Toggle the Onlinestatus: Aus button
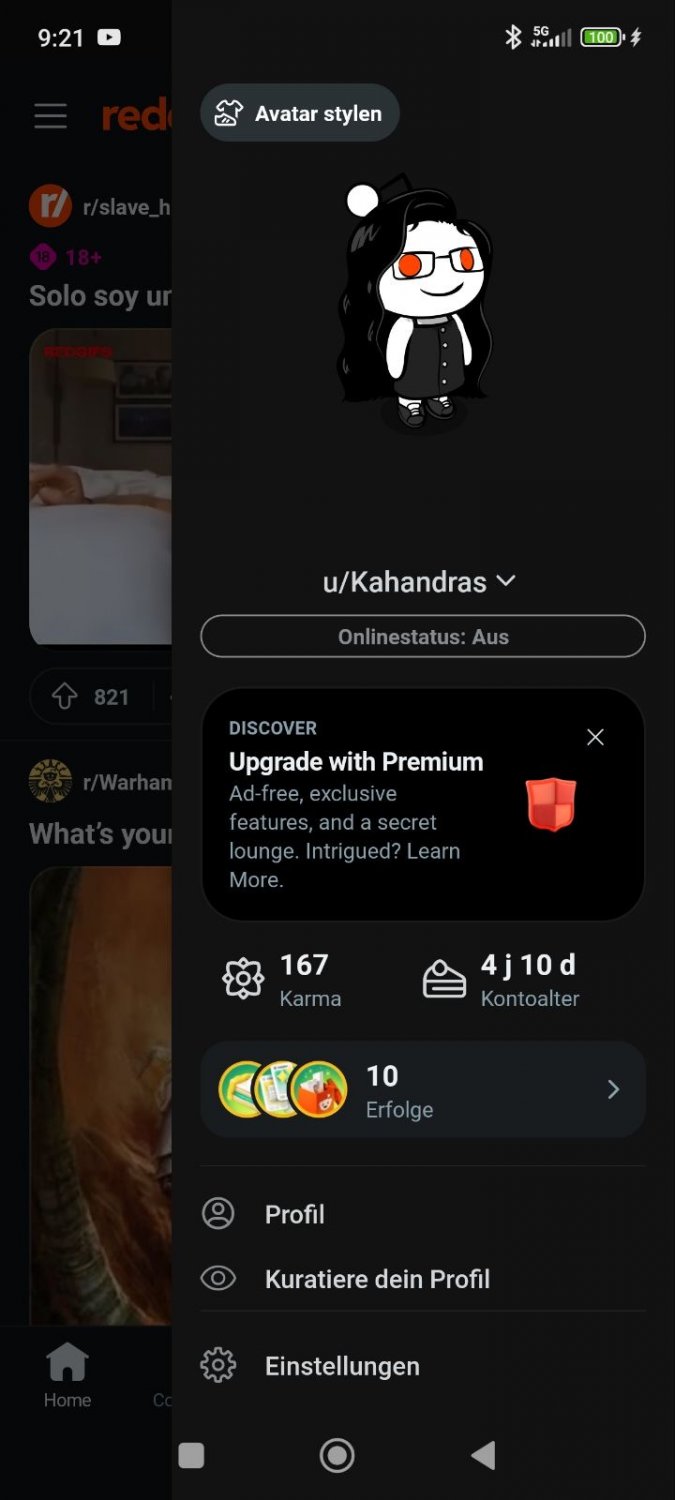The height and width of the screenshot is (1500, 675). [x=423, y=636]
